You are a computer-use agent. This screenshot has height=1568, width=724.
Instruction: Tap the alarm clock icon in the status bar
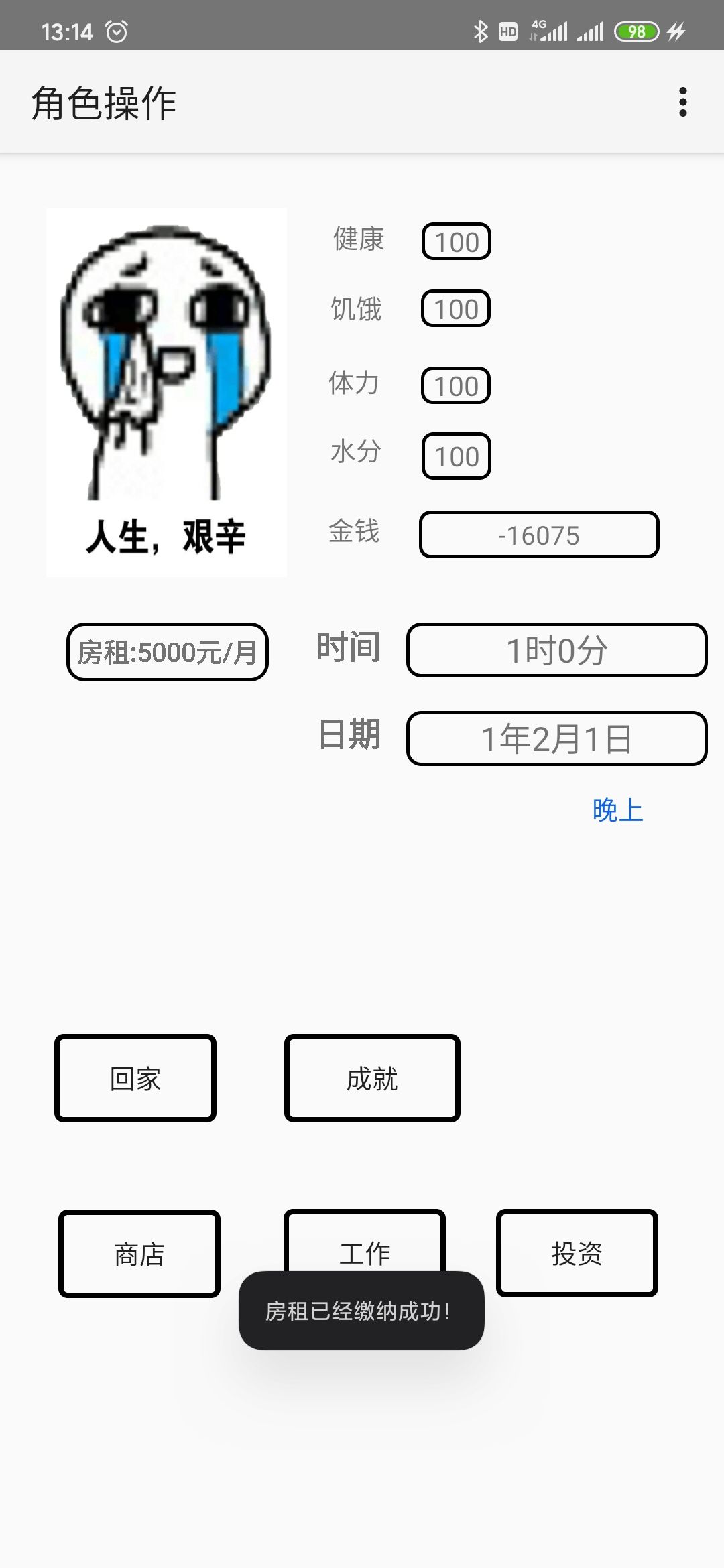coord(118,29)
